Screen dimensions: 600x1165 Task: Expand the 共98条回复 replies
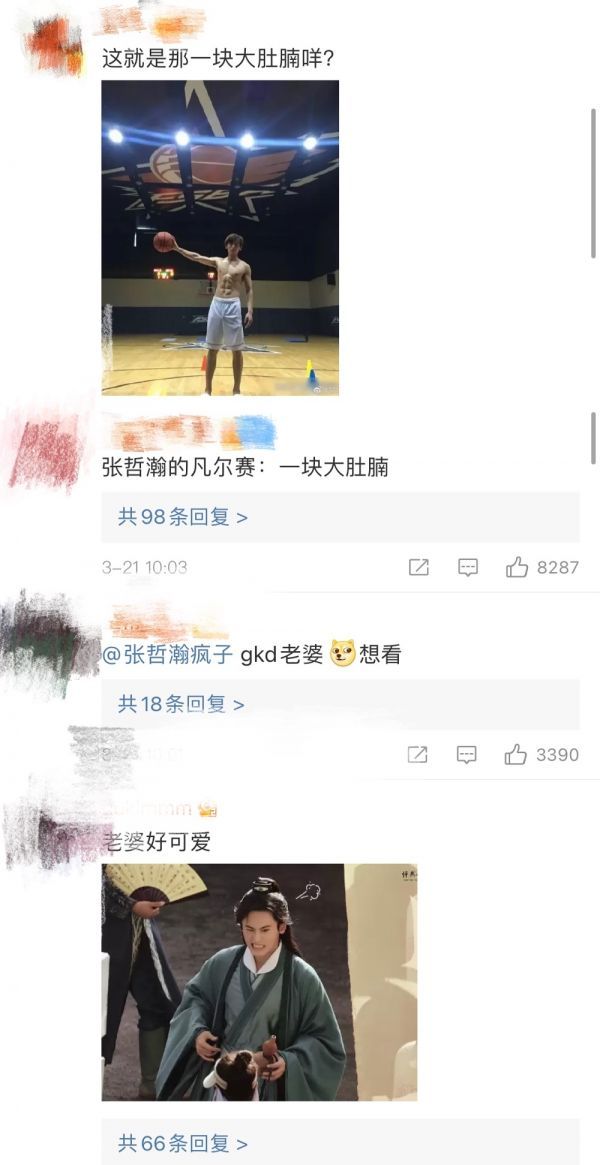pos(183,517)
